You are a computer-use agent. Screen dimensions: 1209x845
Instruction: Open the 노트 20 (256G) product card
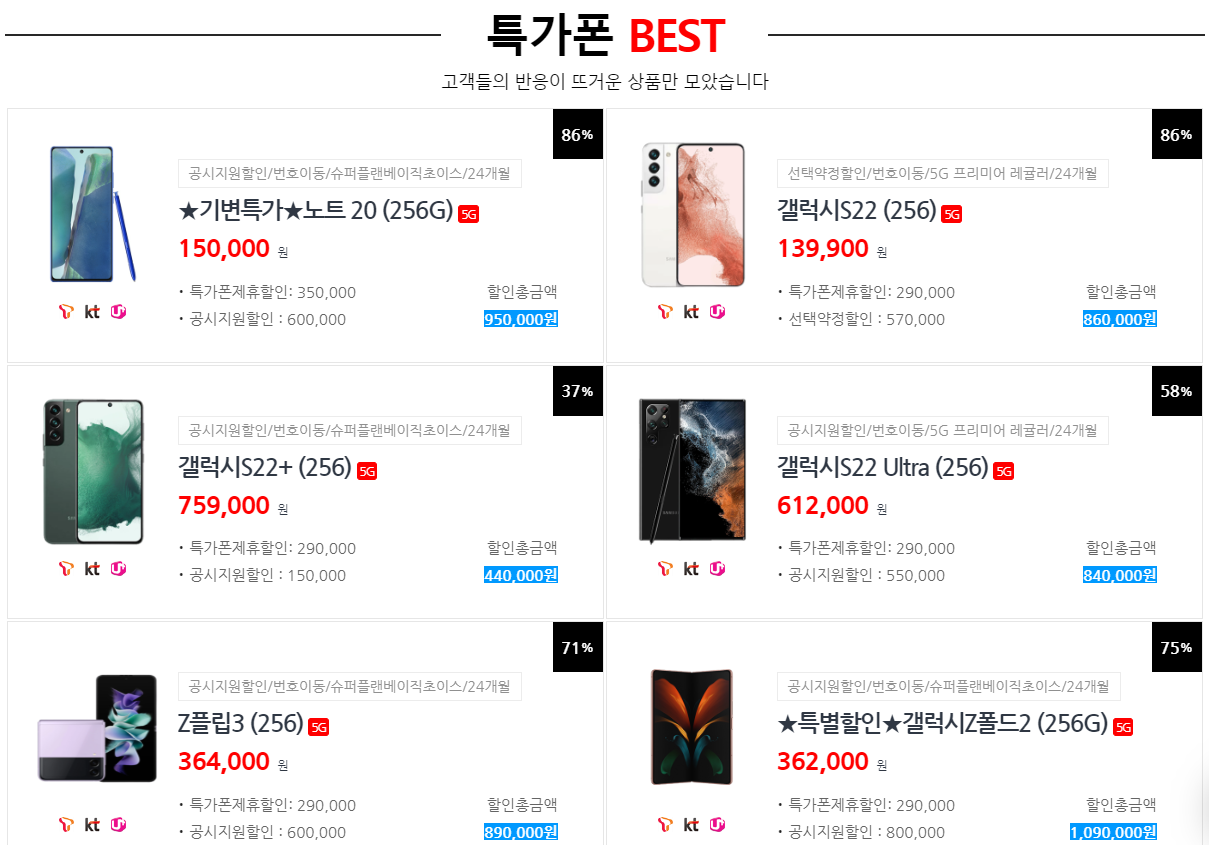coord(315,212)
